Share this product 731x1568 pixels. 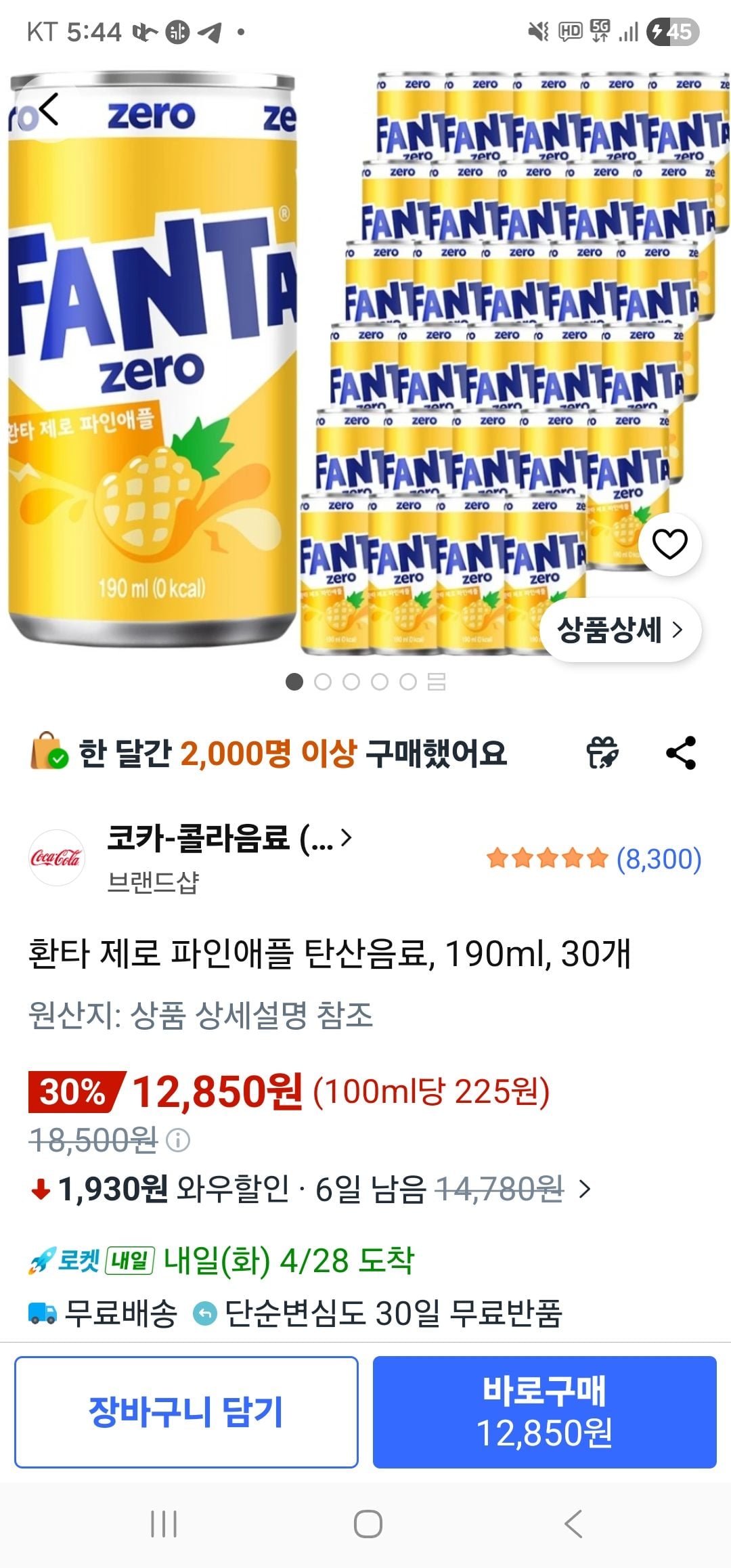point(681,753)
